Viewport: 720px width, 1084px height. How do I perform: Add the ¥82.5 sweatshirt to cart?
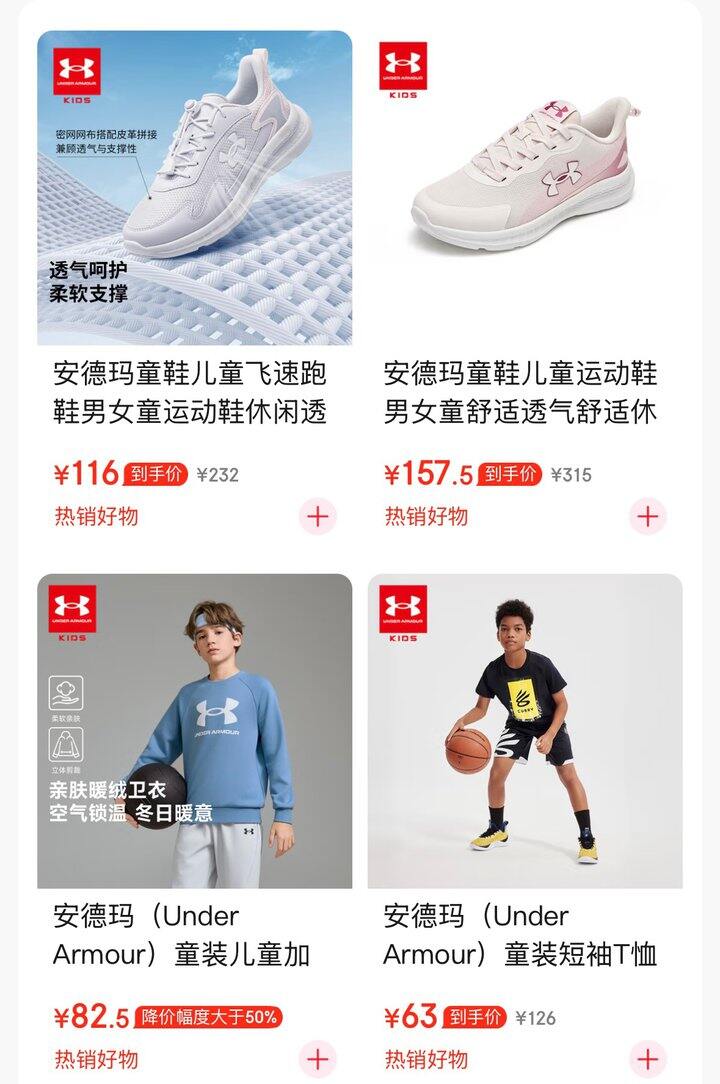pyautogui.click(x=318, y=1059)
